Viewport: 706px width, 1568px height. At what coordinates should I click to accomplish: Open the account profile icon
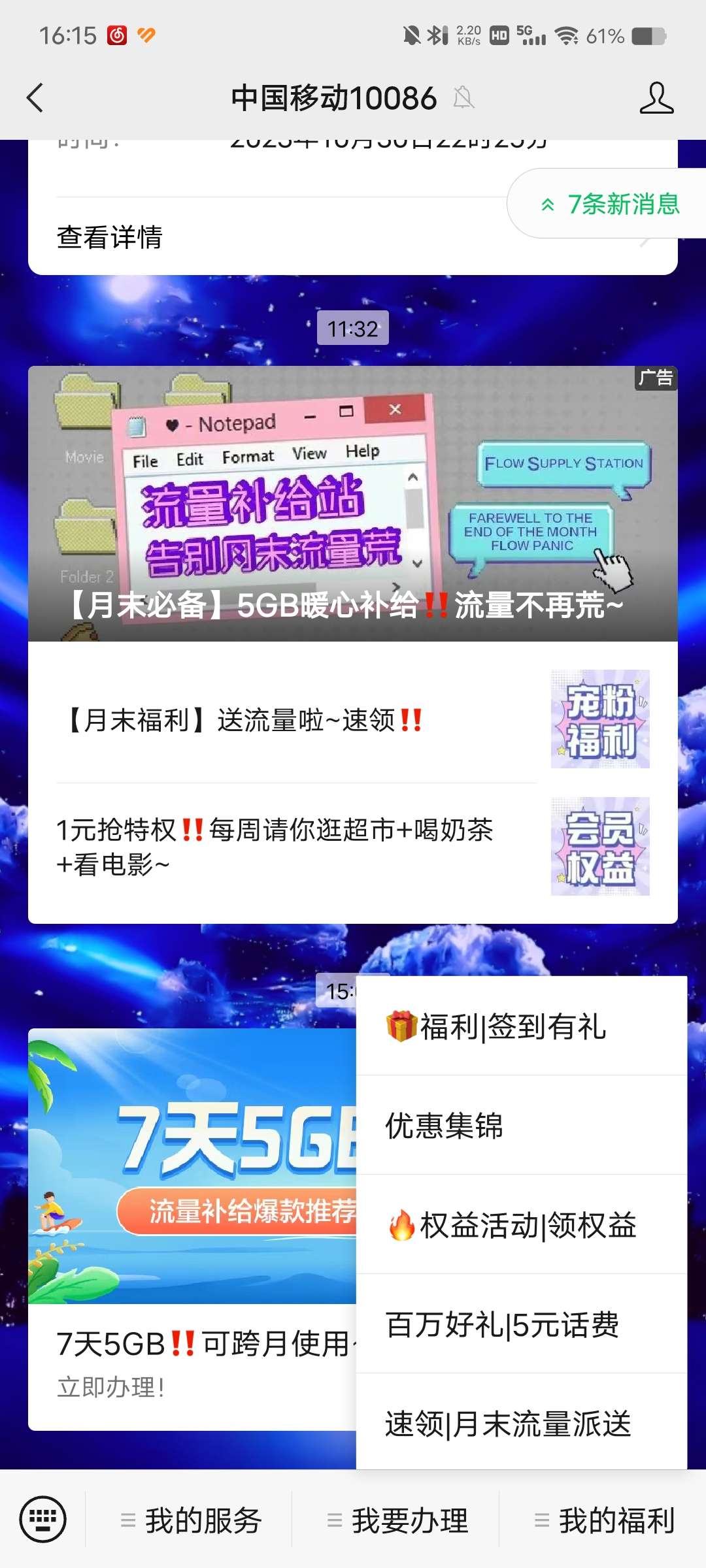[x=656, y=98]
